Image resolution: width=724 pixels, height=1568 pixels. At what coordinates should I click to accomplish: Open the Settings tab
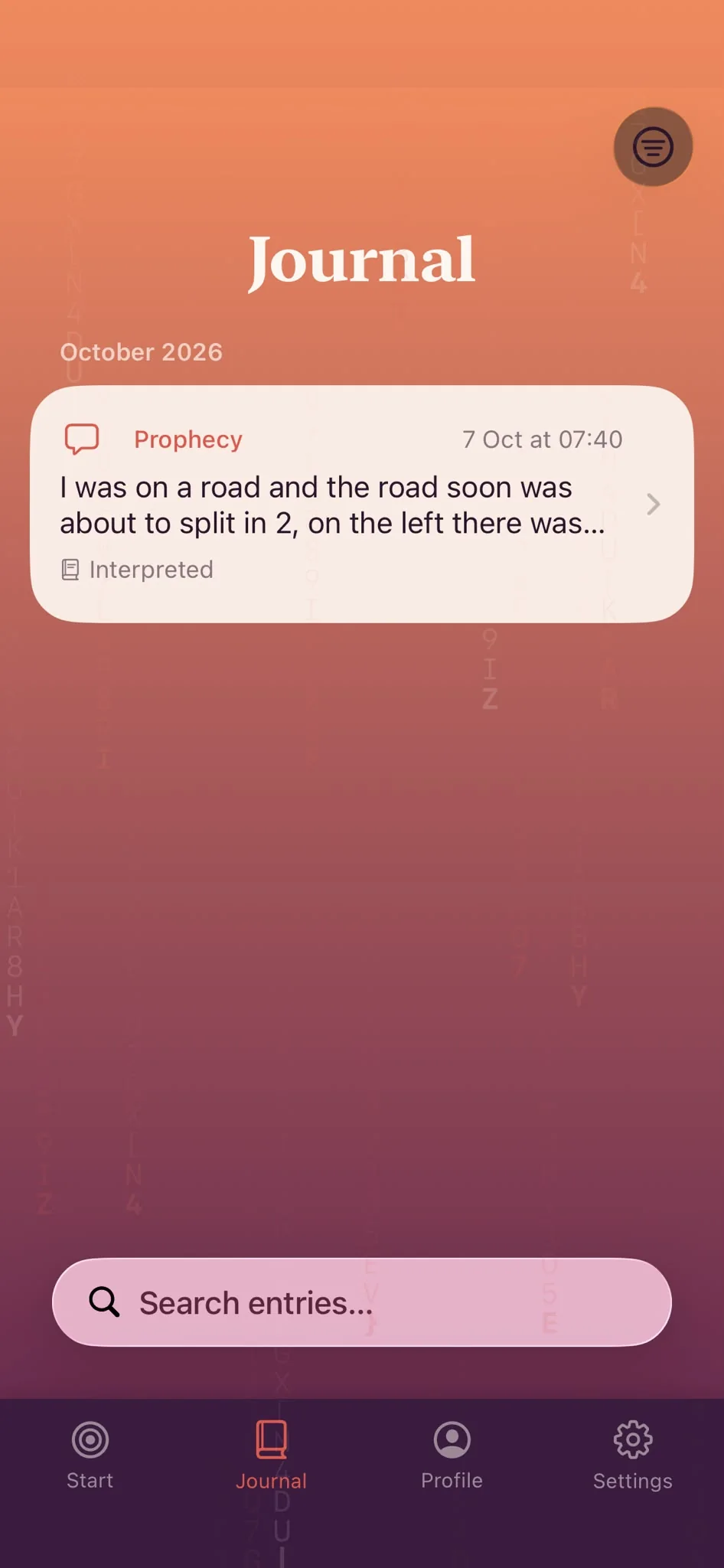point(633,1455)
